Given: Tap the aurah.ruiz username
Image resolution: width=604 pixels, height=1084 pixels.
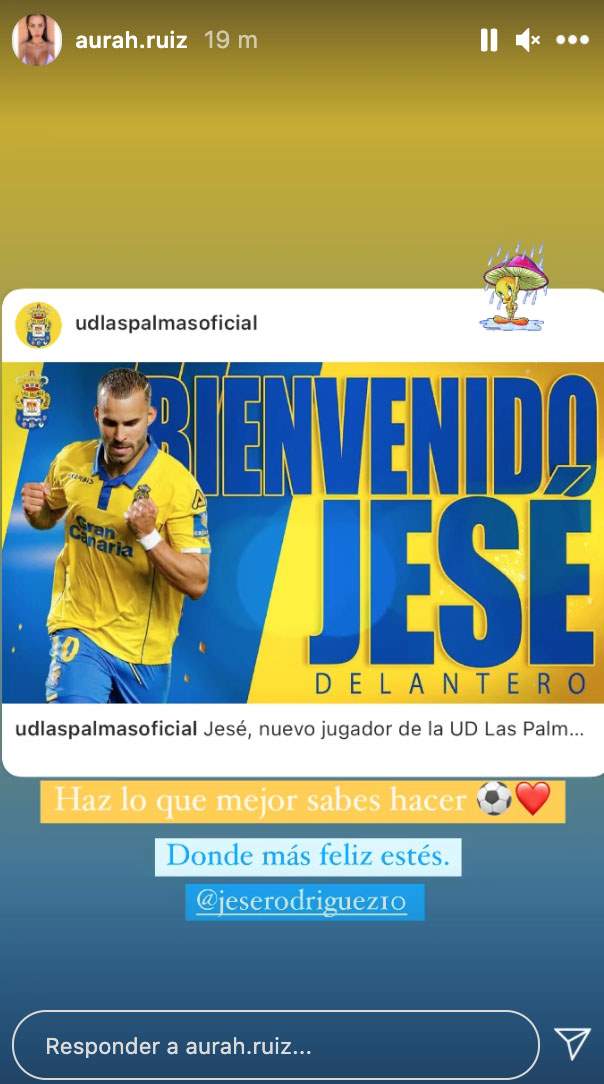Looking at the screenshot, I should 131,41.
